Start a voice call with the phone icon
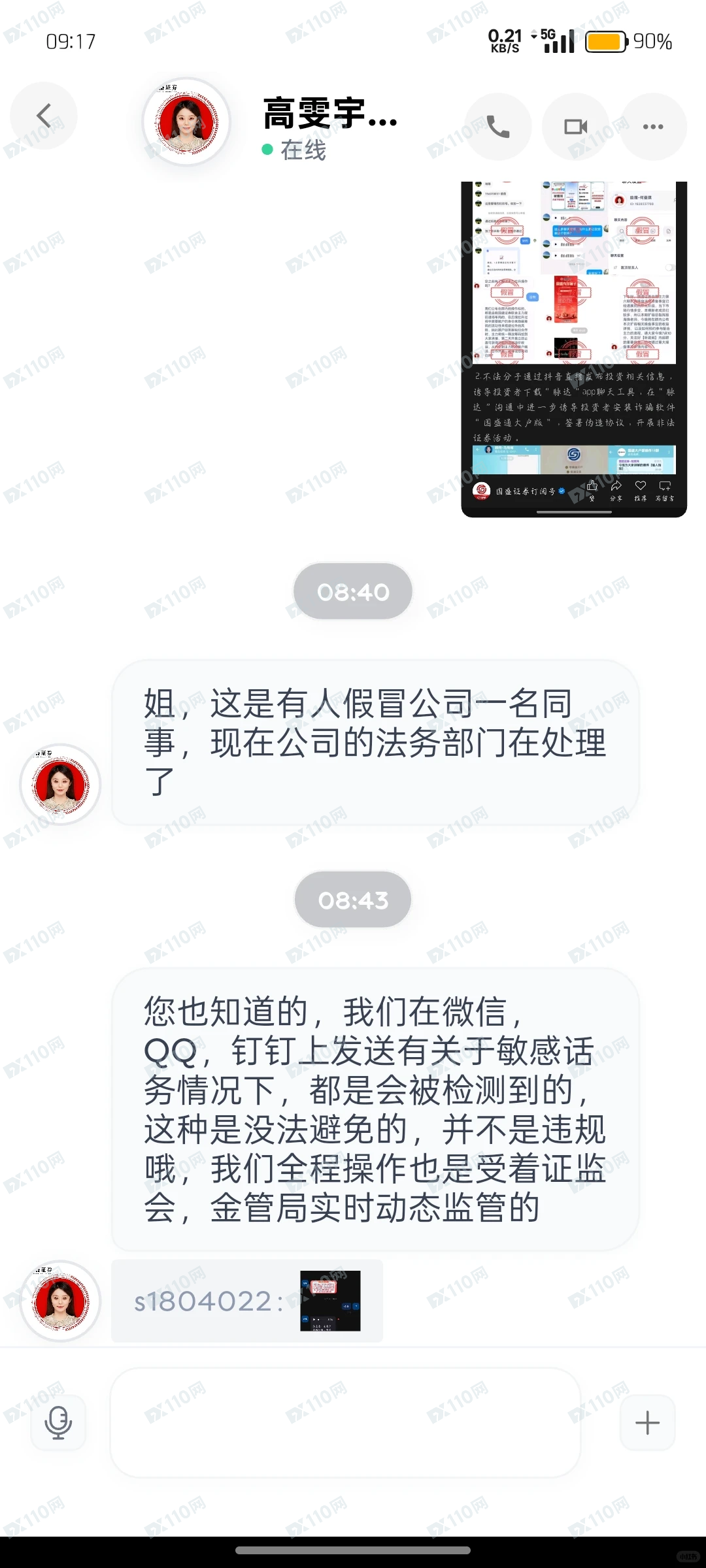The width and height of the screenshot is (706, 1568). pos(498,125)
